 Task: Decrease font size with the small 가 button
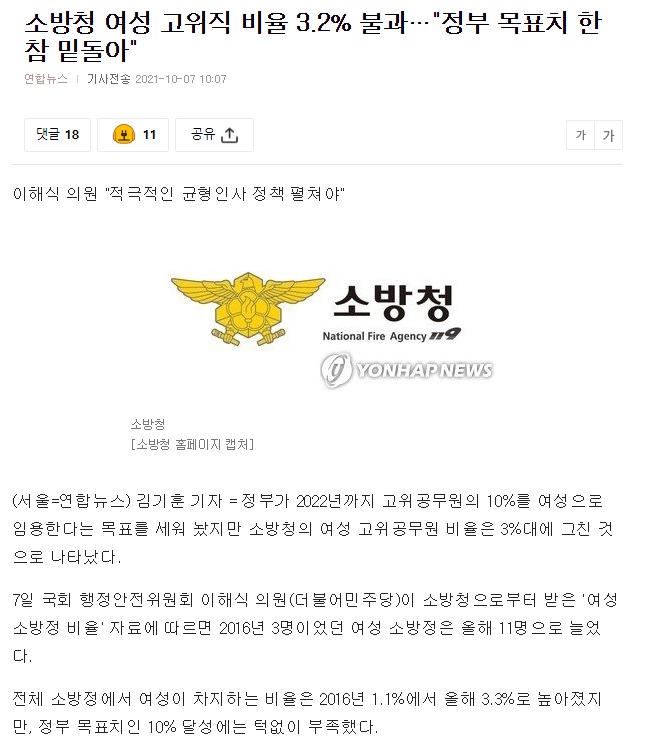580,136
